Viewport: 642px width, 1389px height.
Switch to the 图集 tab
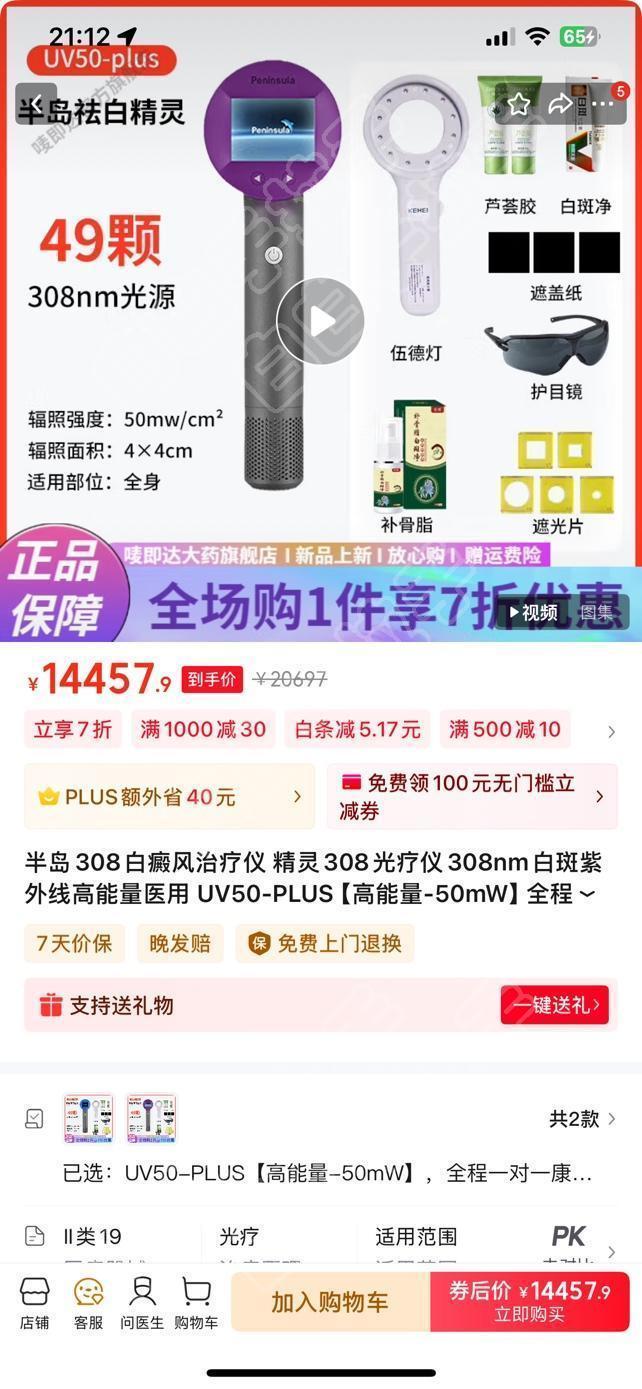click(597, 612)
